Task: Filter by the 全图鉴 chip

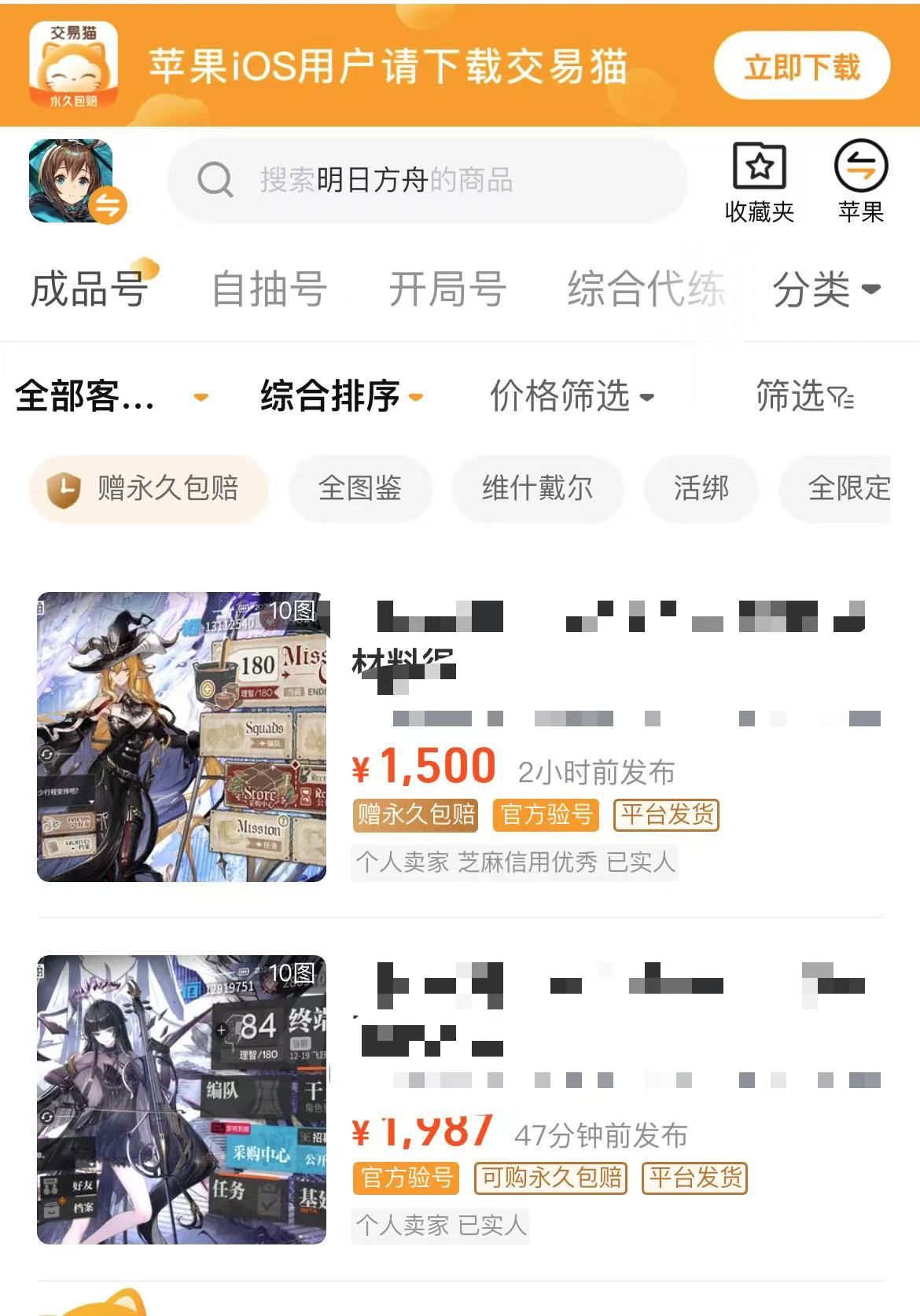Action: [360, 488]
